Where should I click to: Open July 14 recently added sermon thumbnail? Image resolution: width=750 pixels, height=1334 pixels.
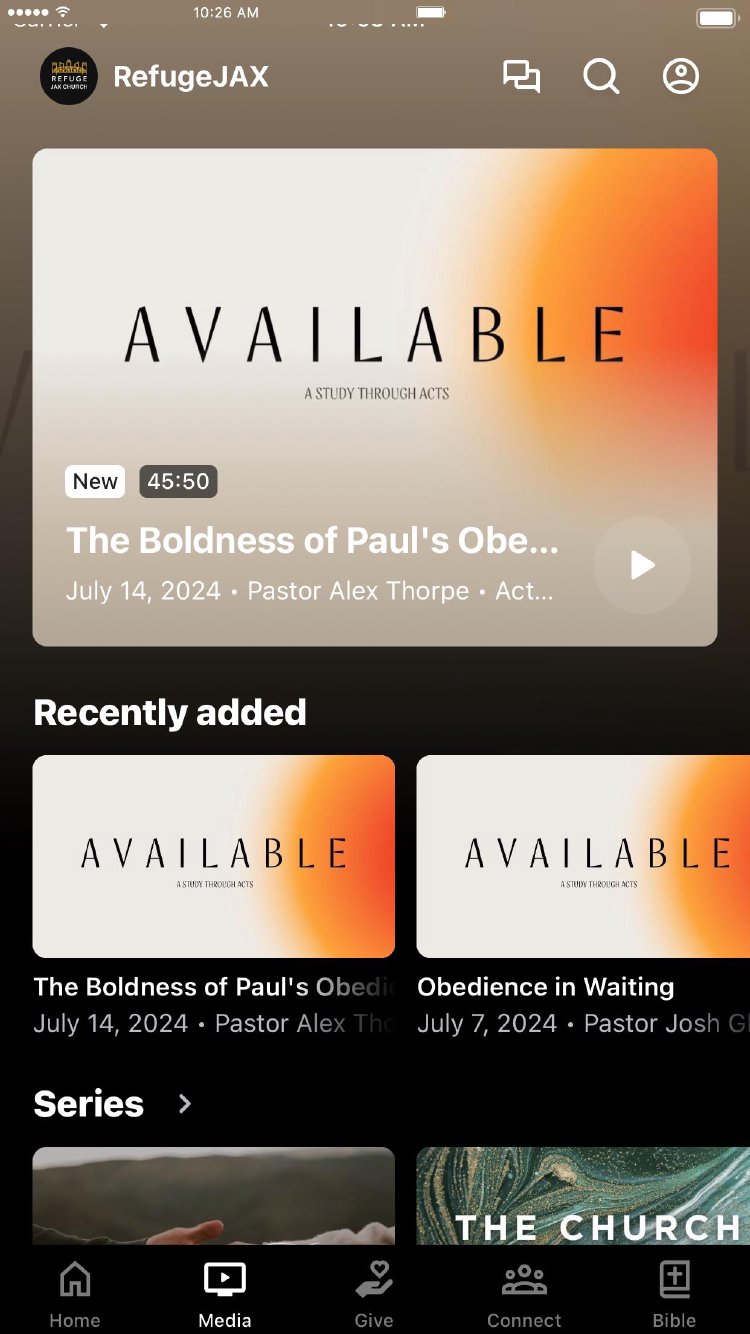tap(213, 856)
